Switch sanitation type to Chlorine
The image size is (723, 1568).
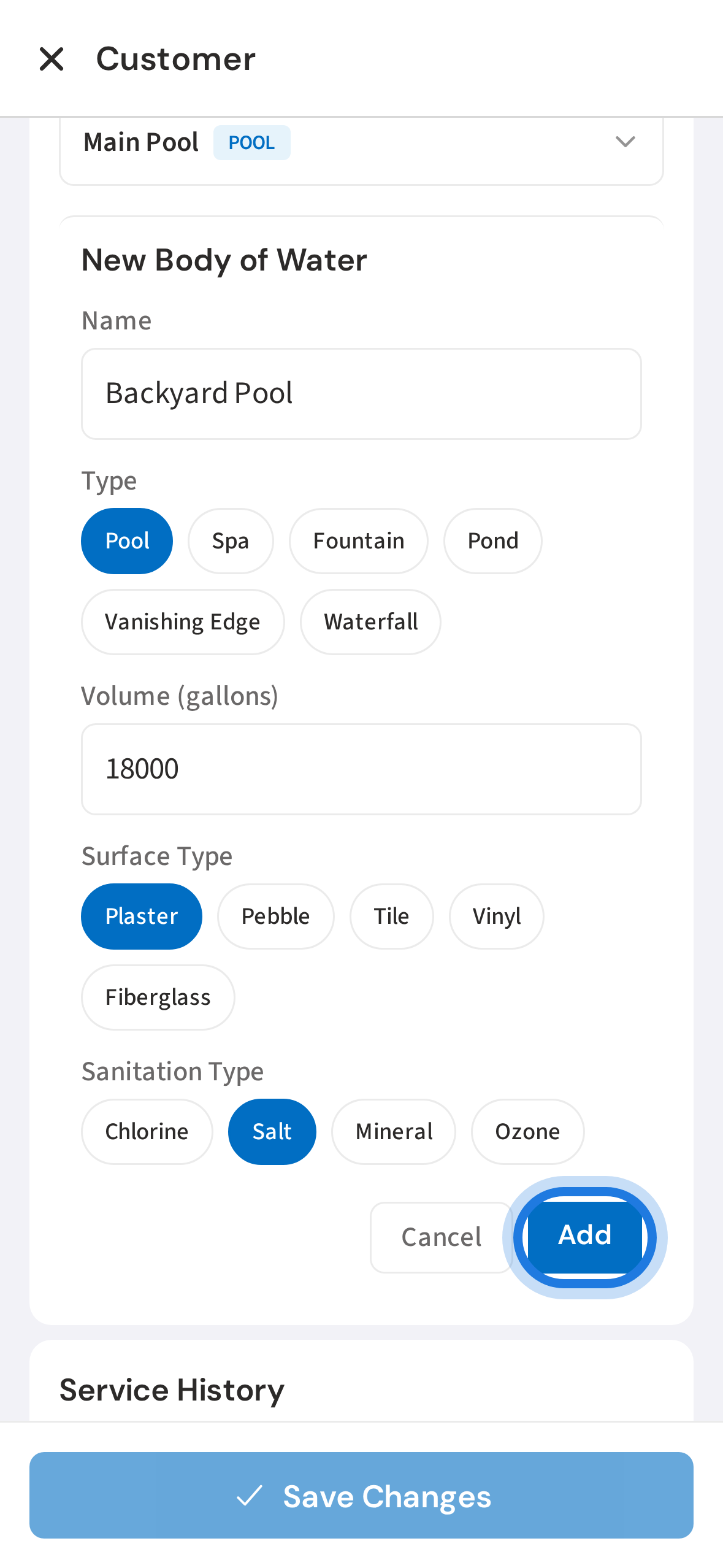coord(147,1131)
